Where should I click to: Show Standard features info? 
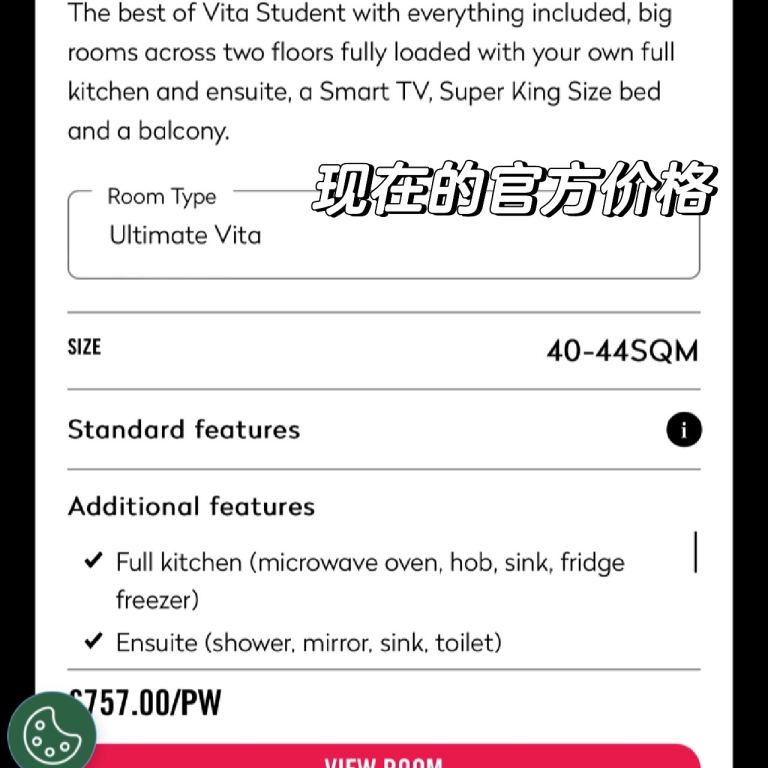pos(684,430)
